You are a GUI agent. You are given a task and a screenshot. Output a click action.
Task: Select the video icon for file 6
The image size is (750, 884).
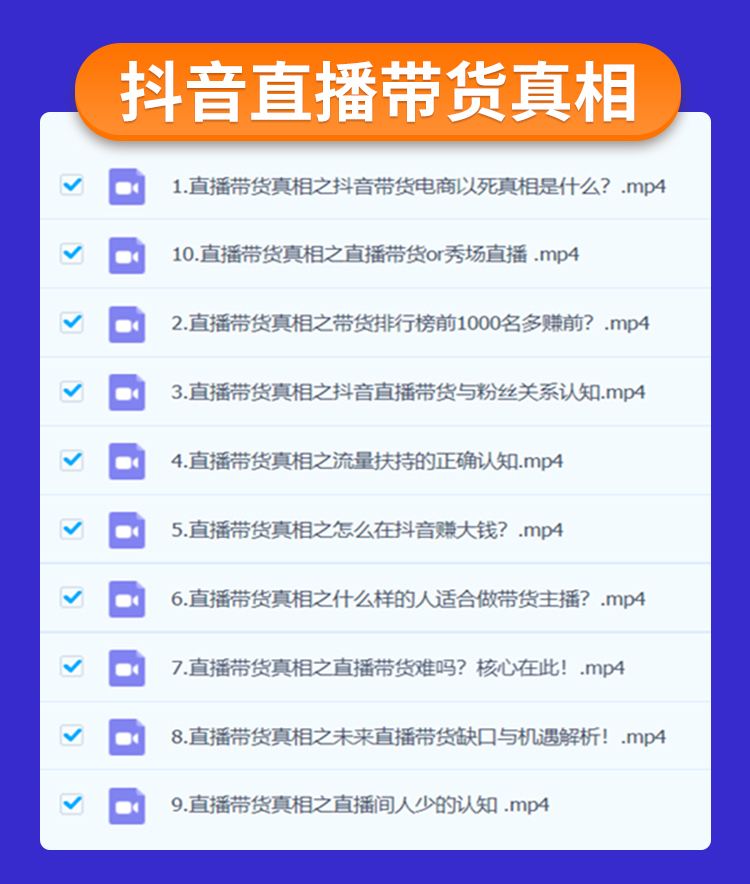tap(124, 598)
